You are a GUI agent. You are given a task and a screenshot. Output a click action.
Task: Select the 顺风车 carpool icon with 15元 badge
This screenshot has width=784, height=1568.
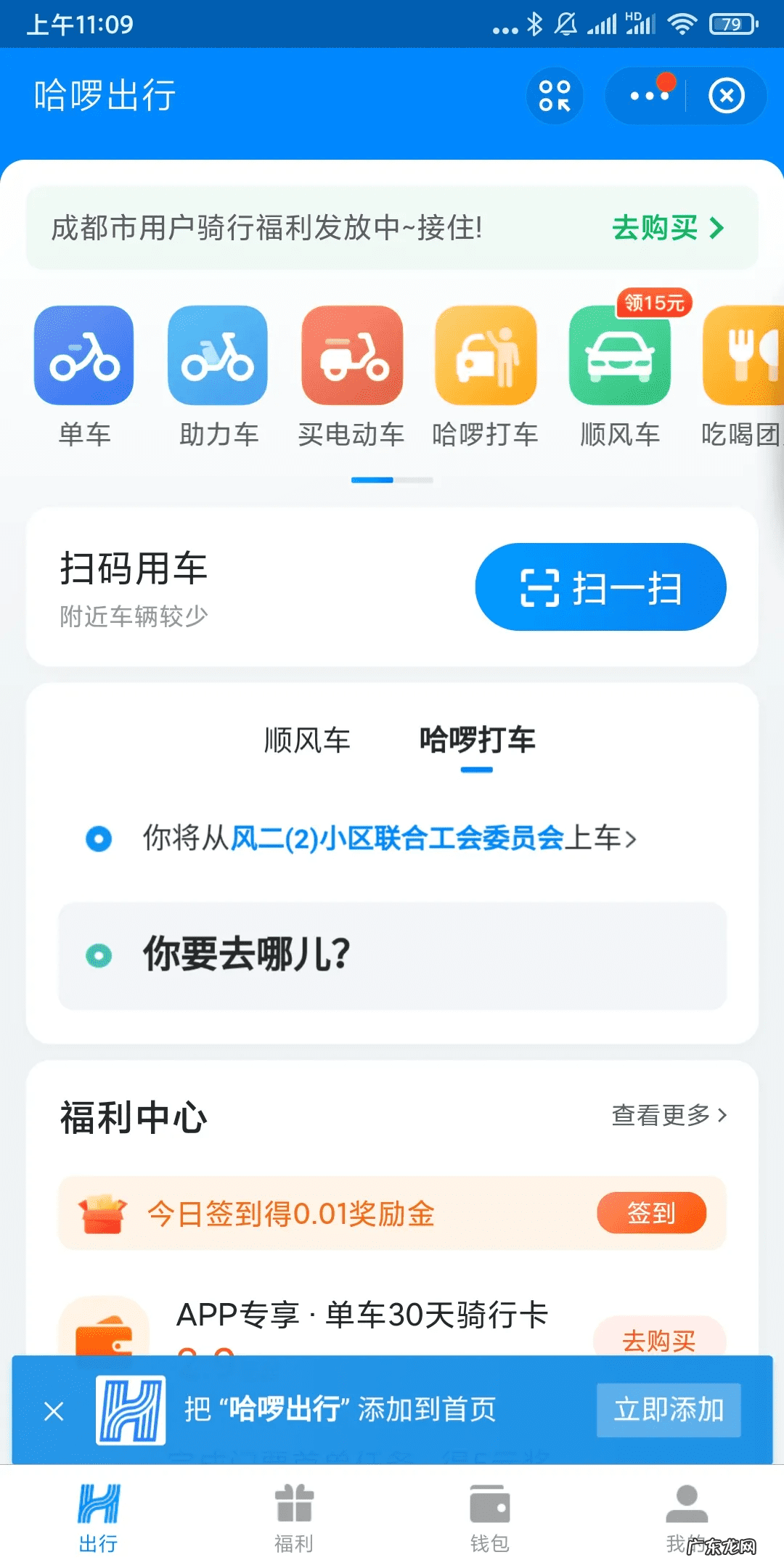click(621, 357)
